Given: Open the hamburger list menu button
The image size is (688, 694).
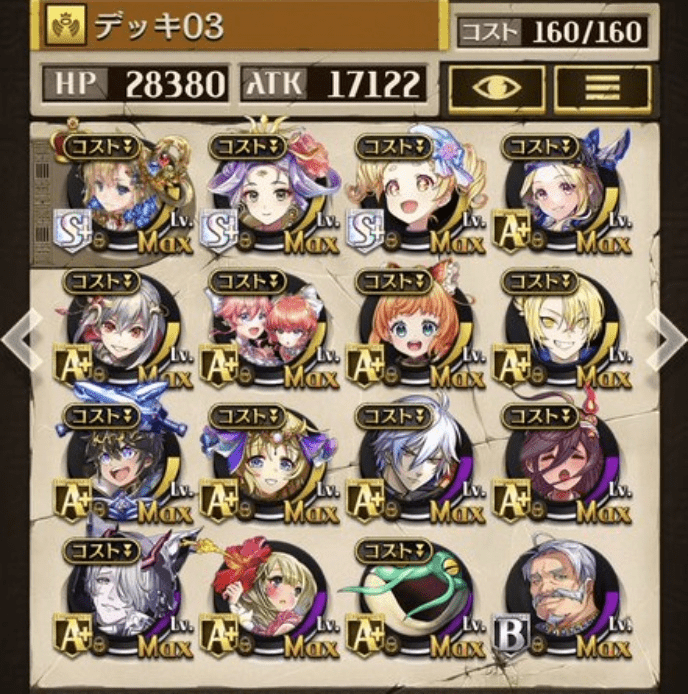Looking at the screenshot, I should 601,89.
